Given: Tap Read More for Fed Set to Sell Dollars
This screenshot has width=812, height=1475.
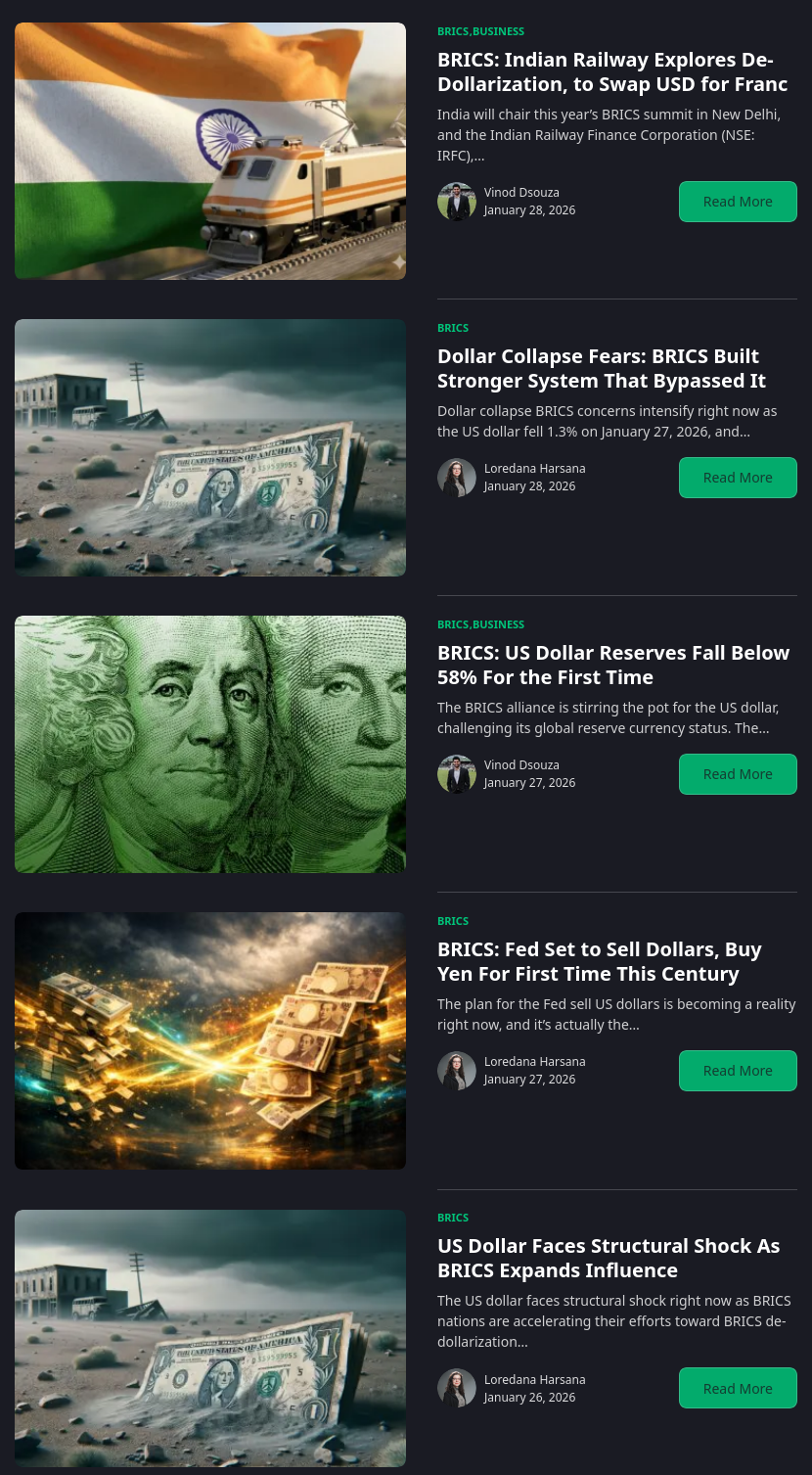Looking at the screenshot, I should click(738, 1071).
